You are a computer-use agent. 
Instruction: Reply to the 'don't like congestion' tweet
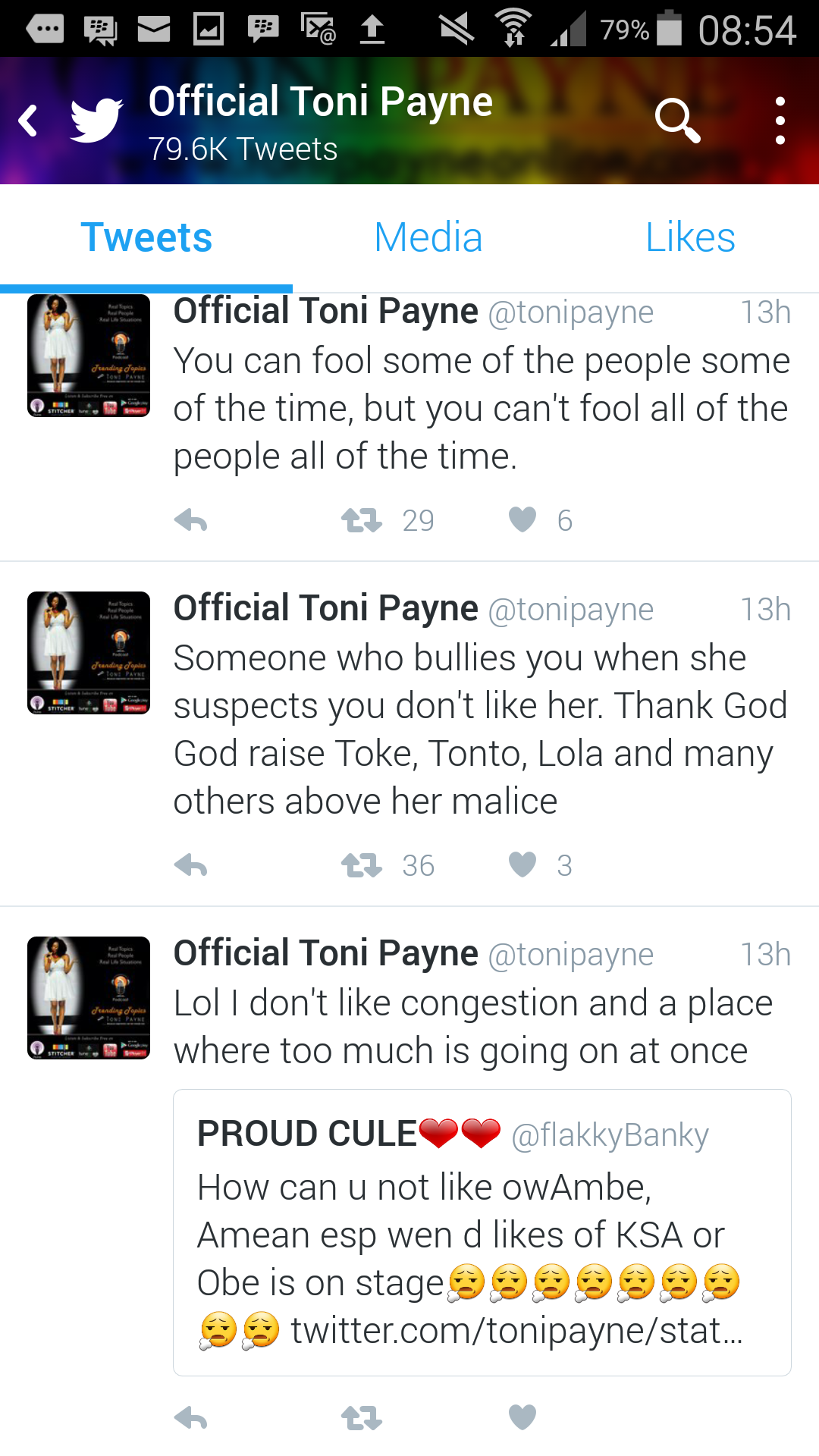[x=190, y=1418]
